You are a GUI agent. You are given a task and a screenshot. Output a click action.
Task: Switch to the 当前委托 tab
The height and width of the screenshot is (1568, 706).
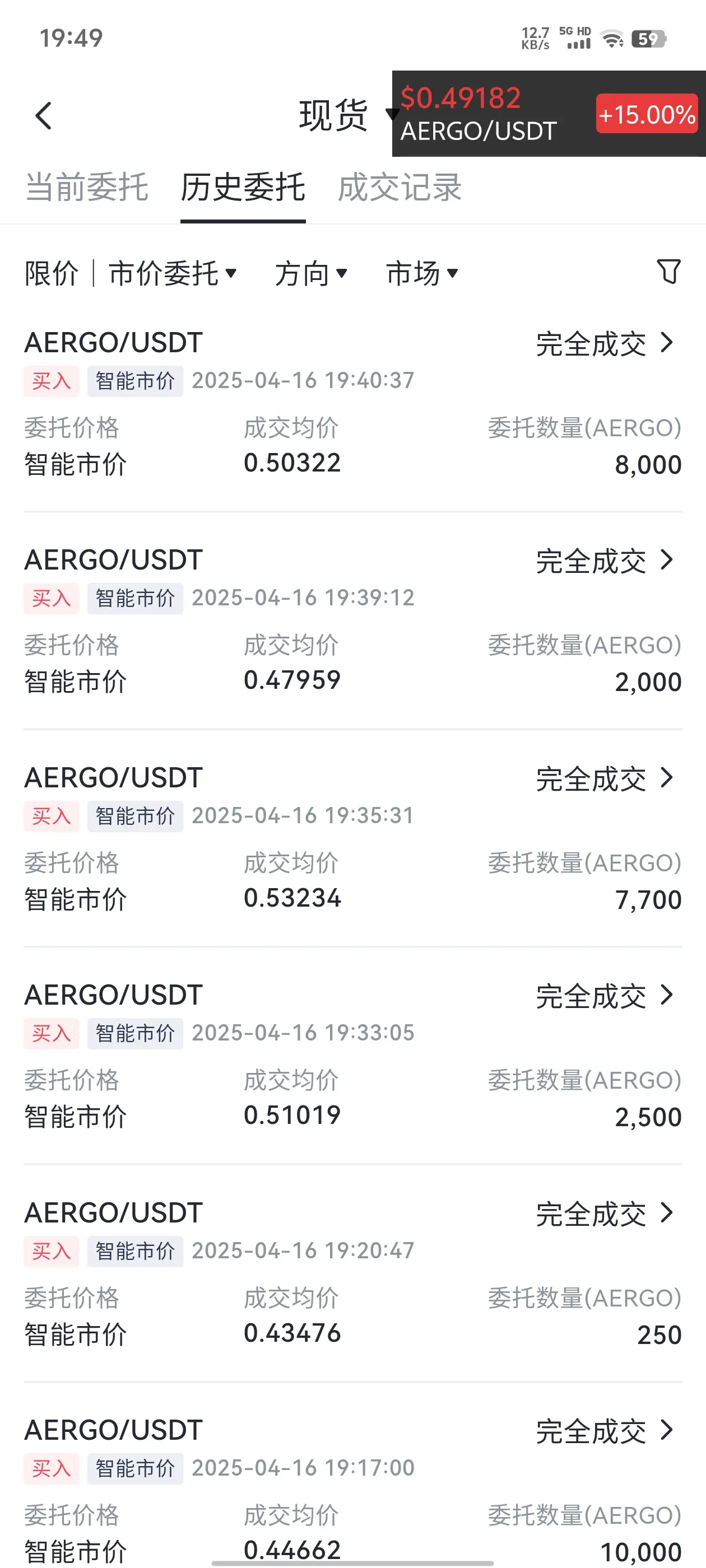point(86,187)
